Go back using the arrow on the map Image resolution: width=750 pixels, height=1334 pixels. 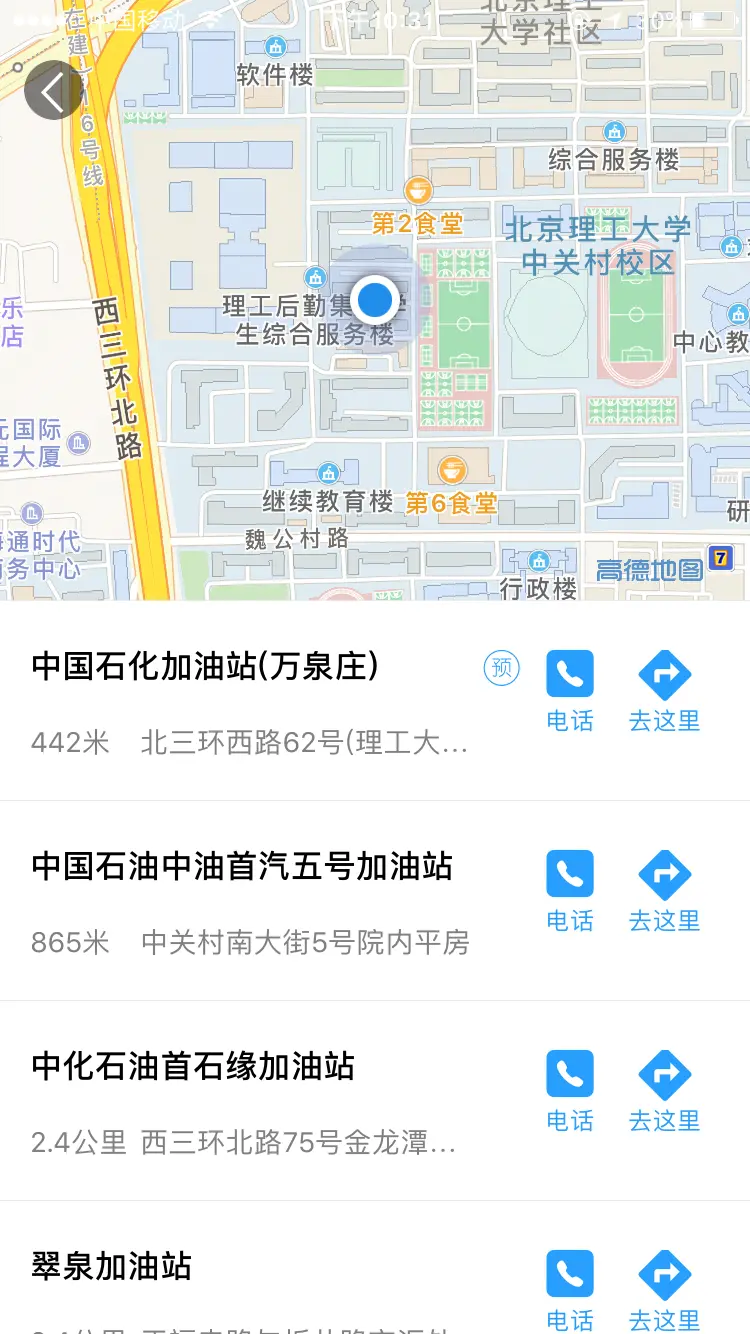click(x=53, y=90)
